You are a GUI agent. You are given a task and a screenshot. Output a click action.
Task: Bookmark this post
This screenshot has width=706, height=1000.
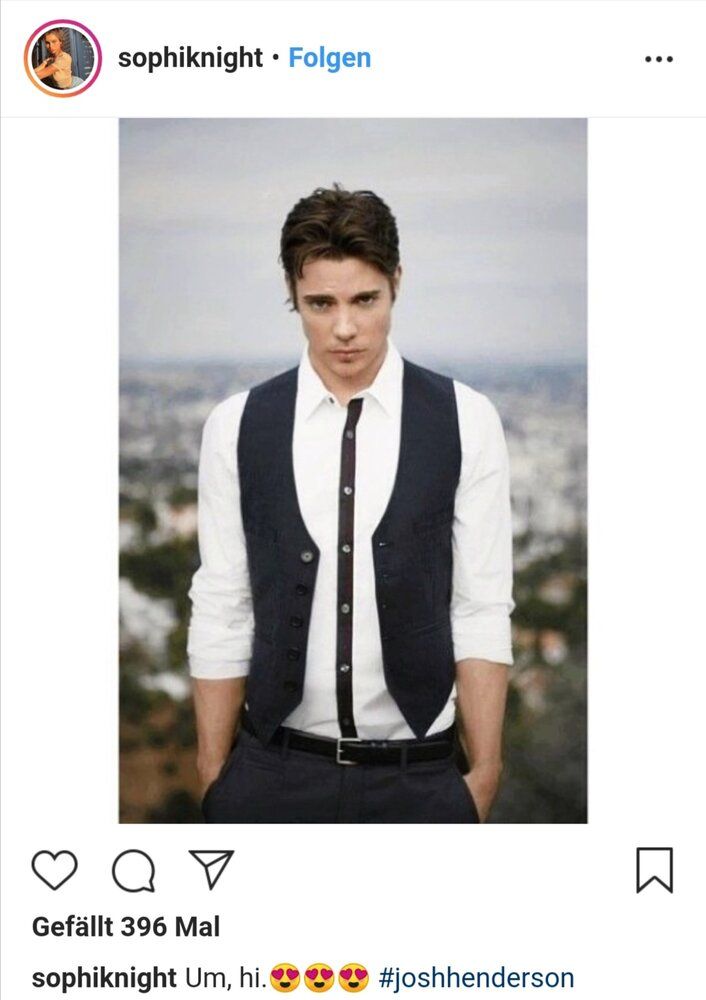[654, 870]
